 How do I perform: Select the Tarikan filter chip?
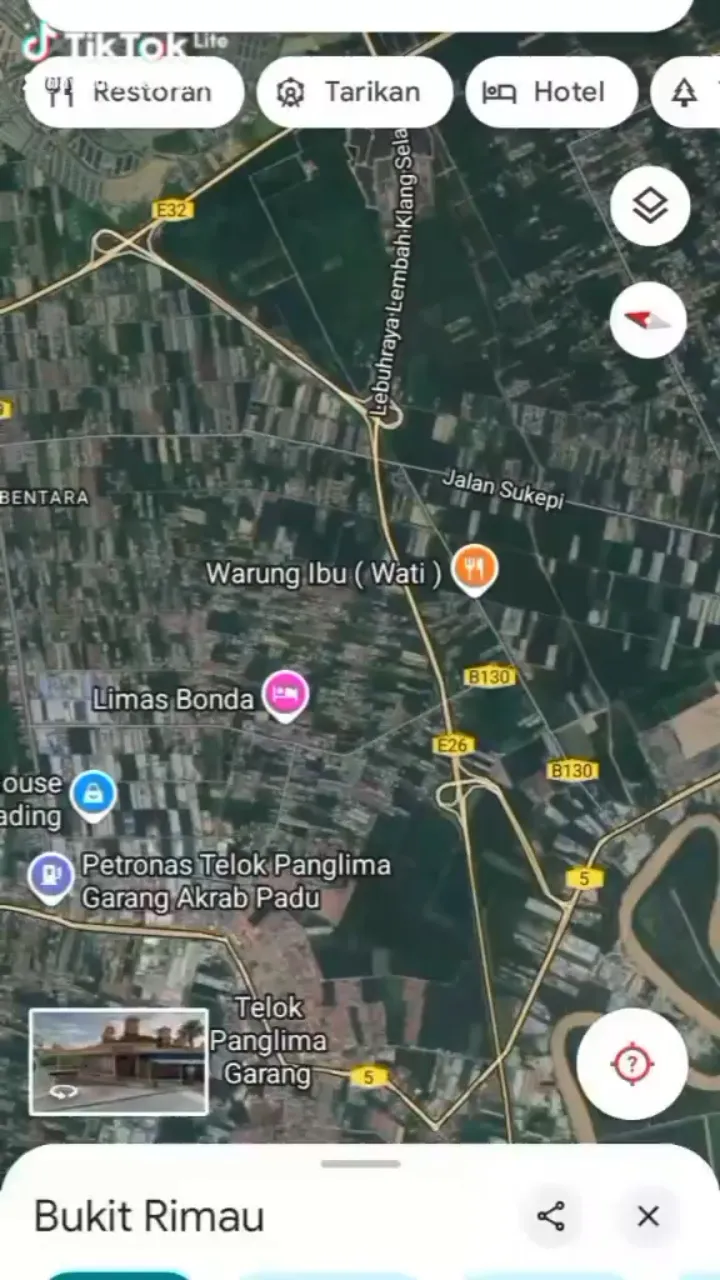point(354,92)
